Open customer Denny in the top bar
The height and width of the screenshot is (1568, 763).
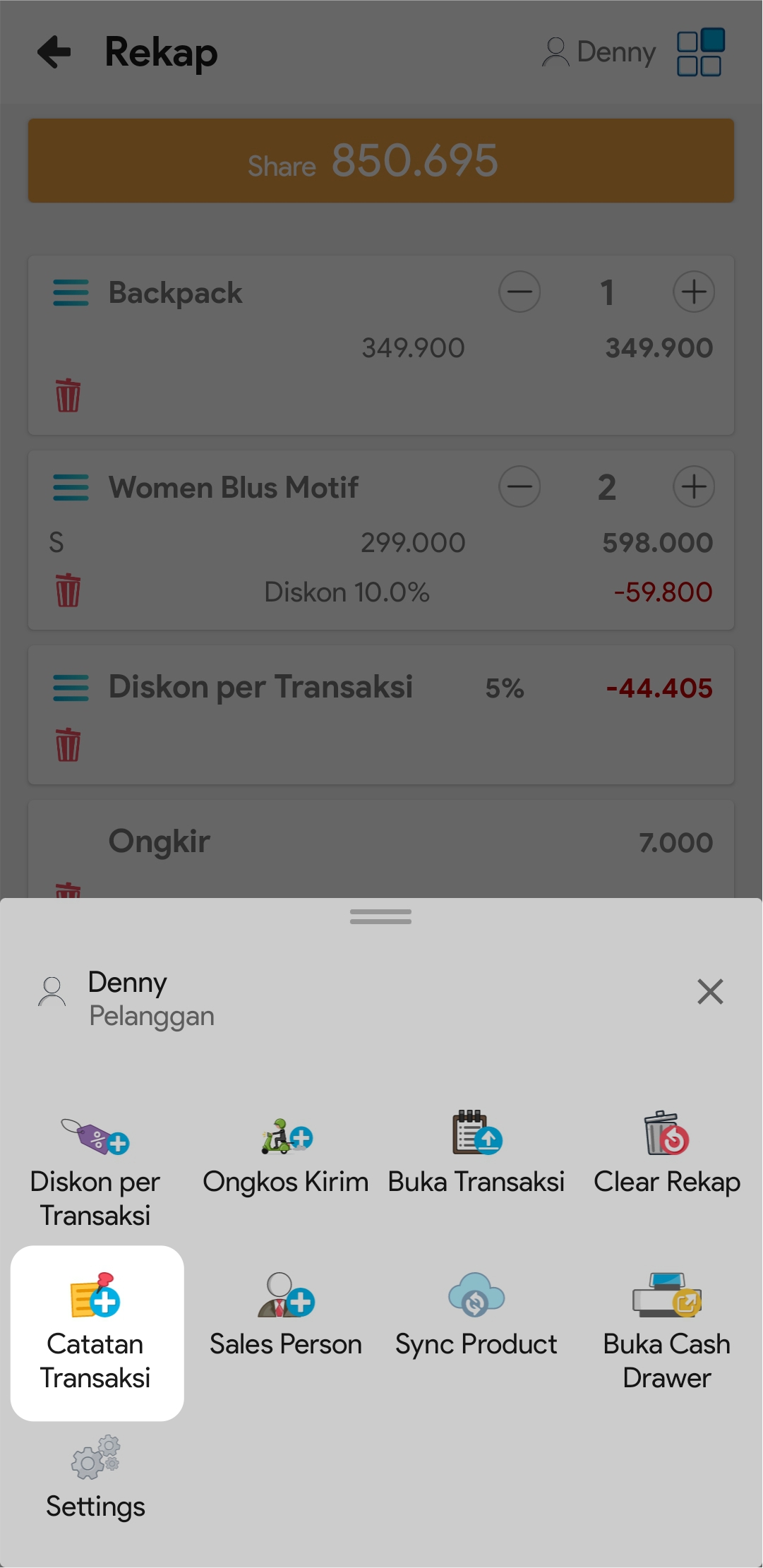click(x=600, y=52)
